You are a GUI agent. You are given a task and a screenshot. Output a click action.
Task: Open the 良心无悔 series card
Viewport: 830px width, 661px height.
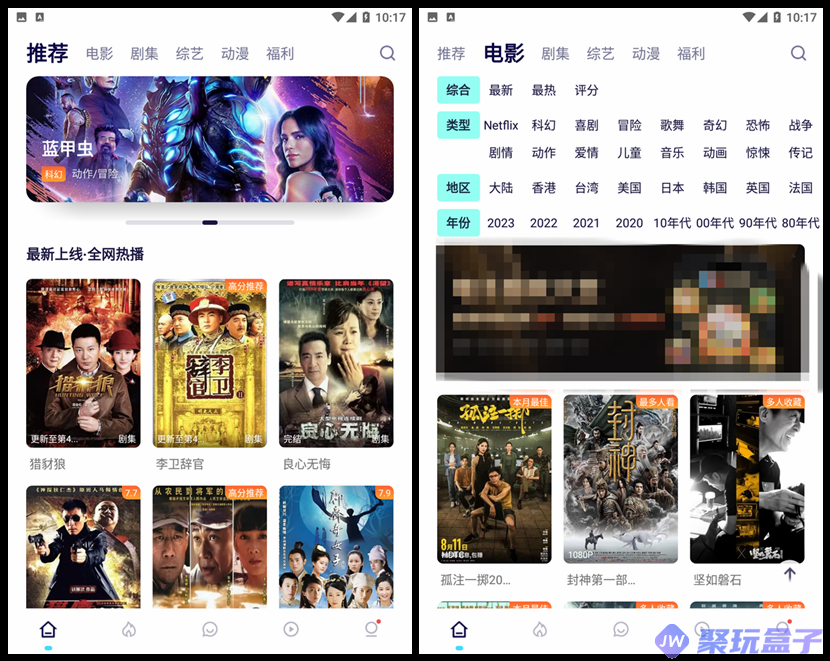(x=335, y=362)
